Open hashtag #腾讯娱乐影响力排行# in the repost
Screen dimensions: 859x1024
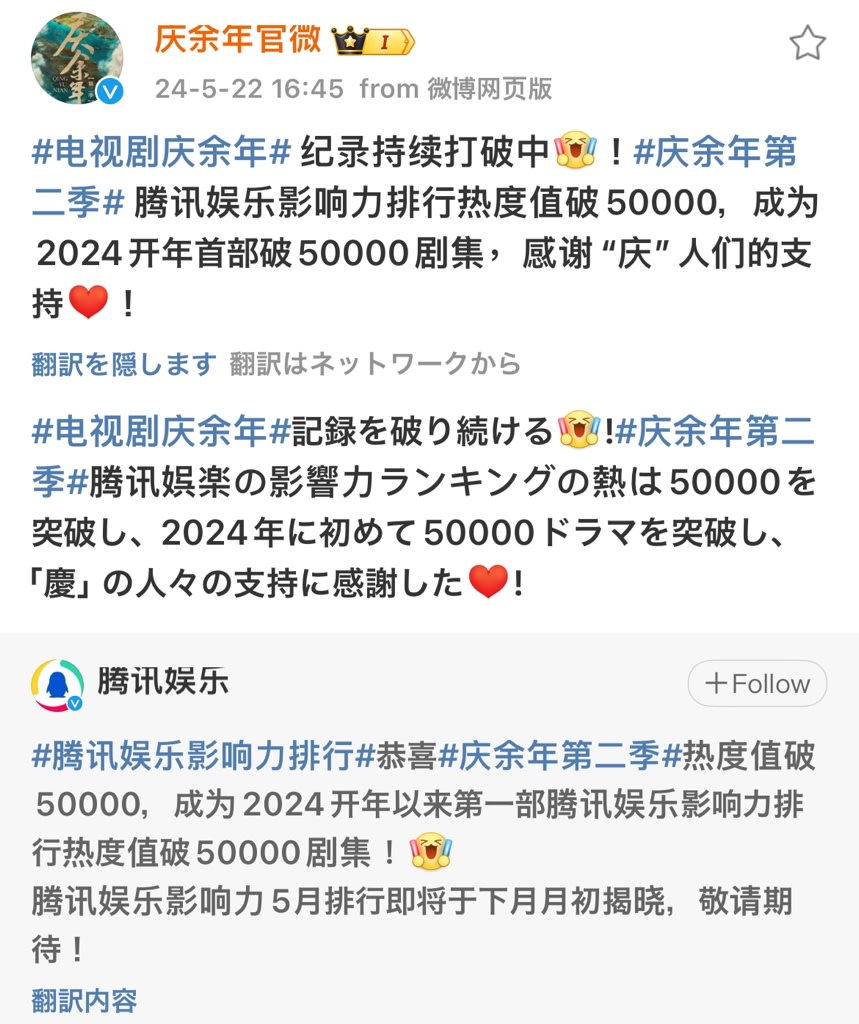[203, 756]
